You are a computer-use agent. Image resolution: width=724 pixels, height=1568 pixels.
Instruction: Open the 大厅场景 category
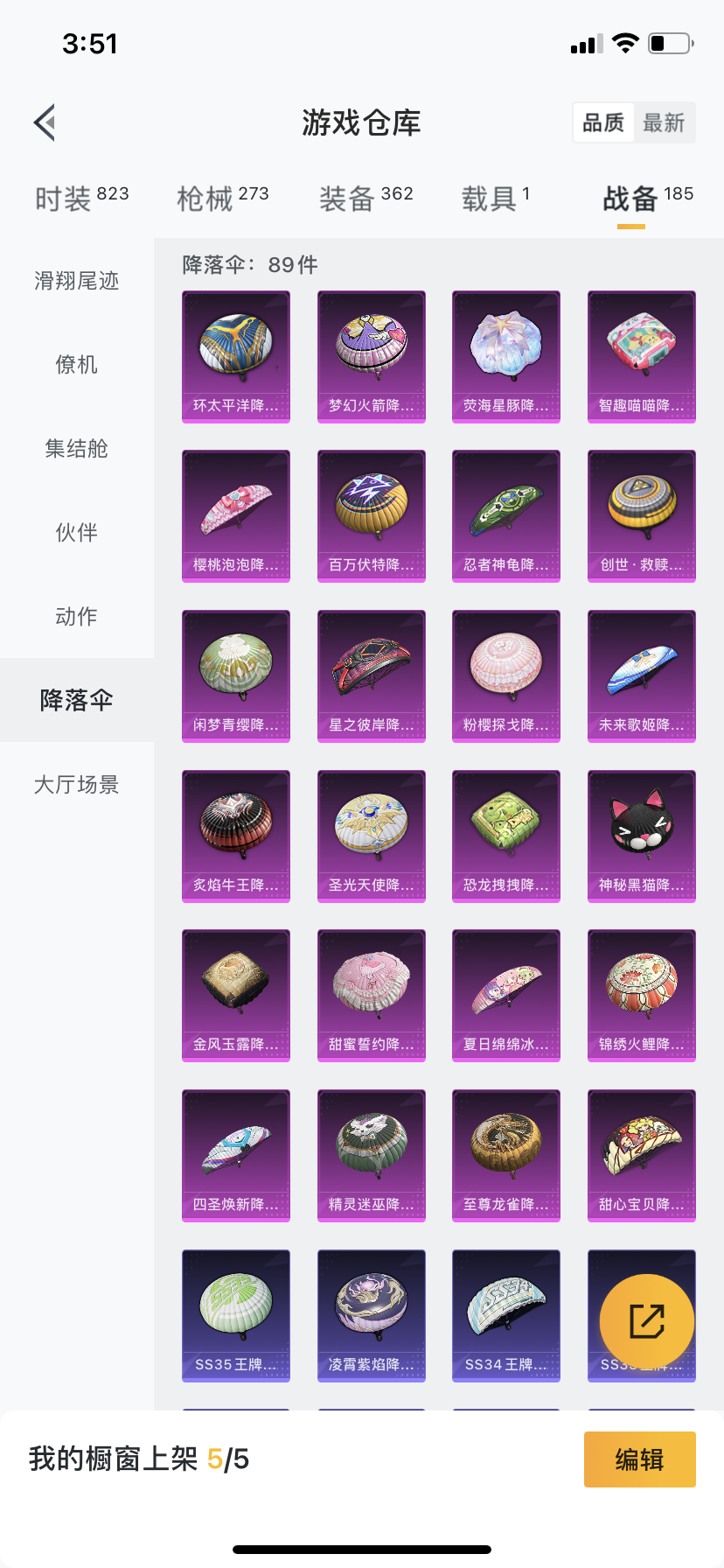(x=77, y=785)
